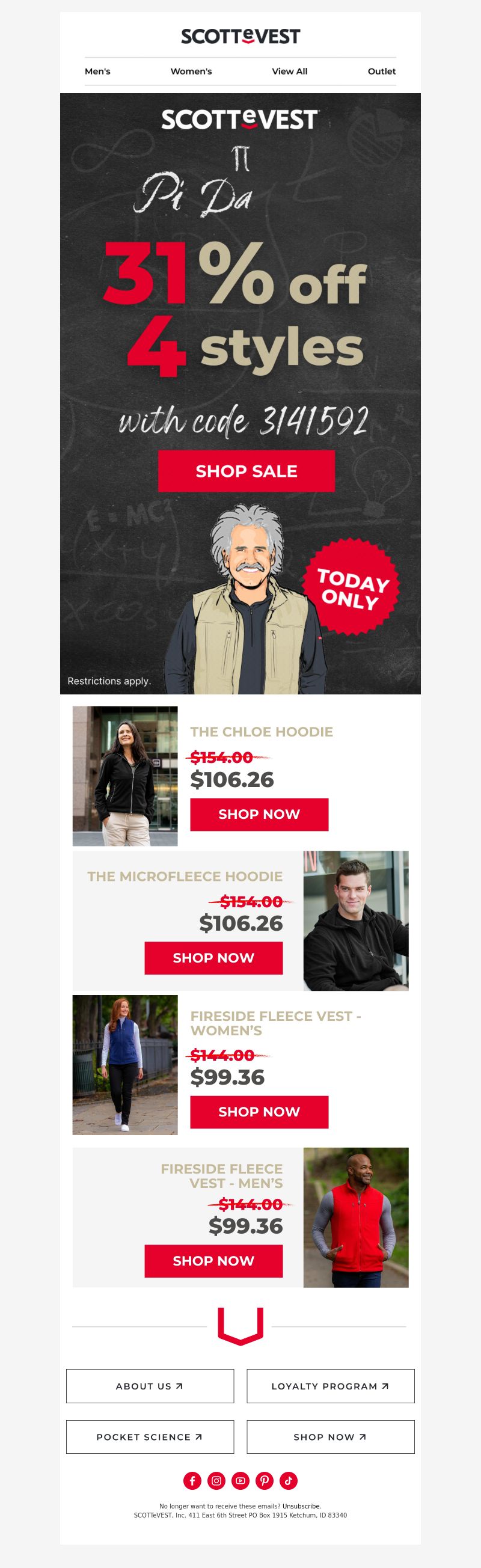The width and height of the screenshot is (481, 1568).
Task: Open the Outlet link
Action: pos(381,71)
